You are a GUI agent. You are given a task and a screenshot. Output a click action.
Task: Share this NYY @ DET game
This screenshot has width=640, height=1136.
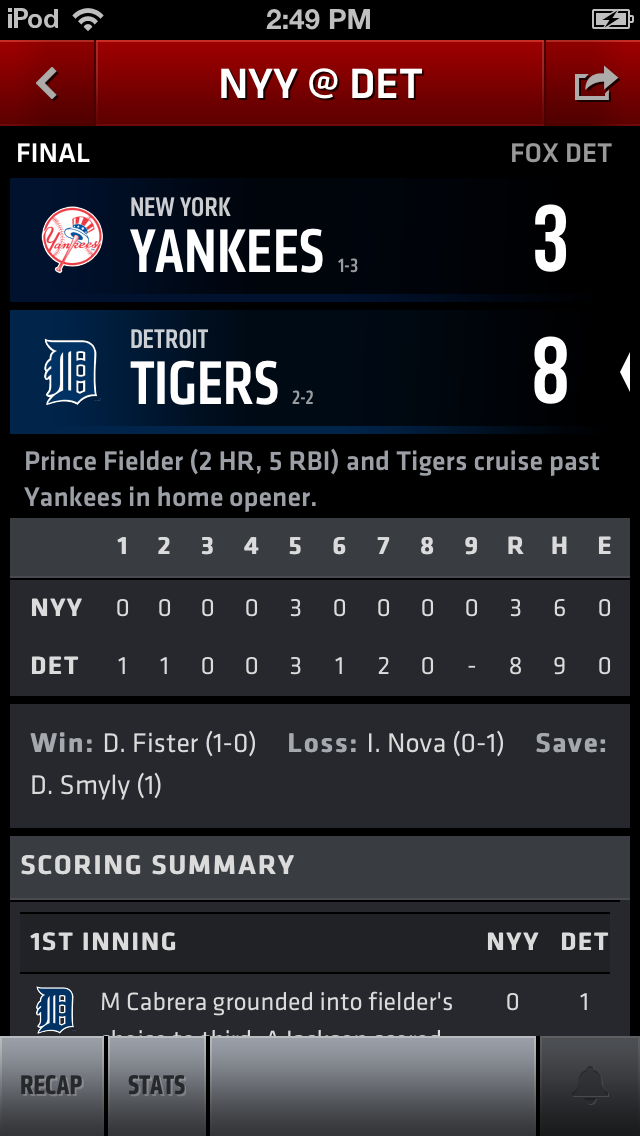(593, 84)
